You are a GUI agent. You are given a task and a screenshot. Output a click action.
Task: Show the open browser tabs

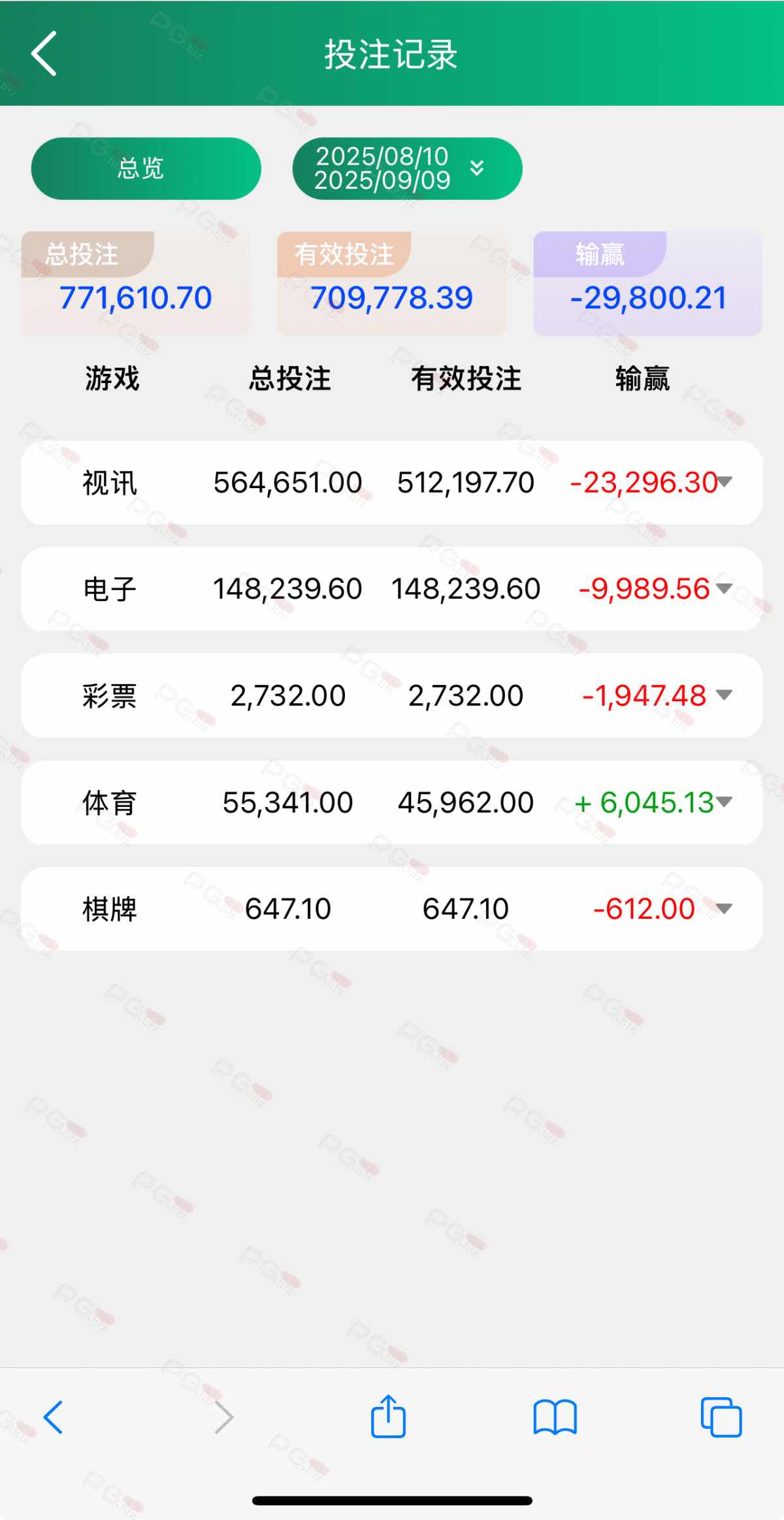click(x=721, y=1417)
